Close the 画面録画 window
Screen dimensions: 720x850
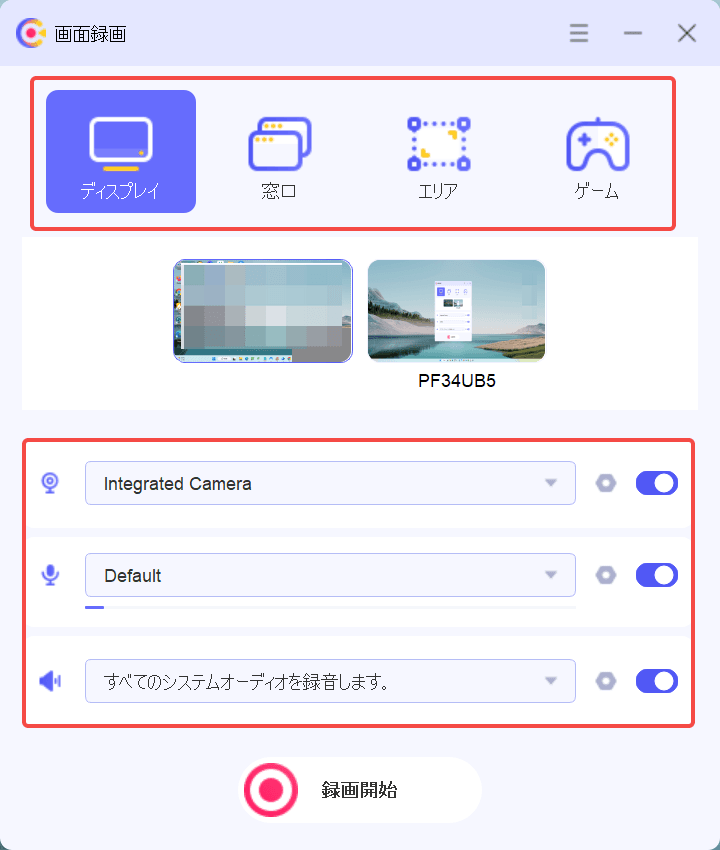point(687,33)
